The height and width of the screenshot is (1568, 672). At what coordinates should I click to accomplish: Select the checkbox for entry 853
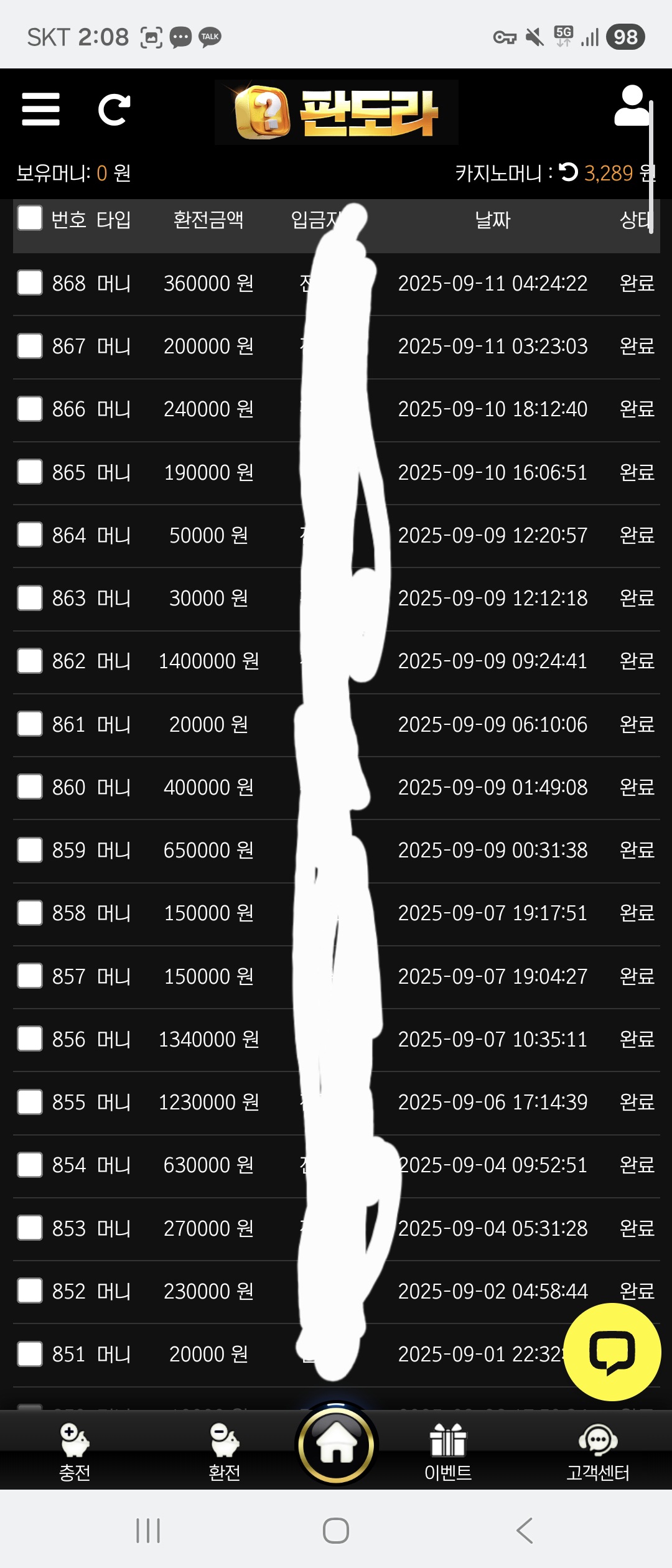click(30, 1228)
